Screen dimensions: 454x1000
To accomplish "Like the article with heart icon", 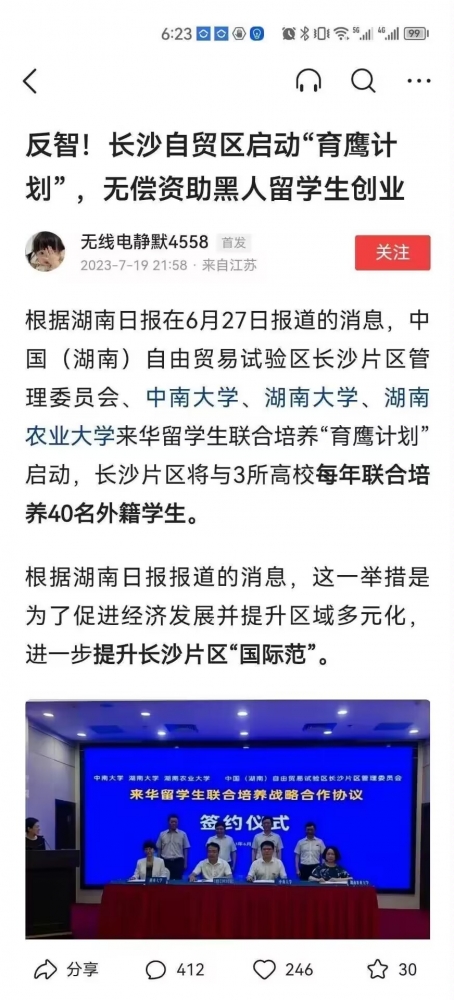I will click(x=264, y=970).
